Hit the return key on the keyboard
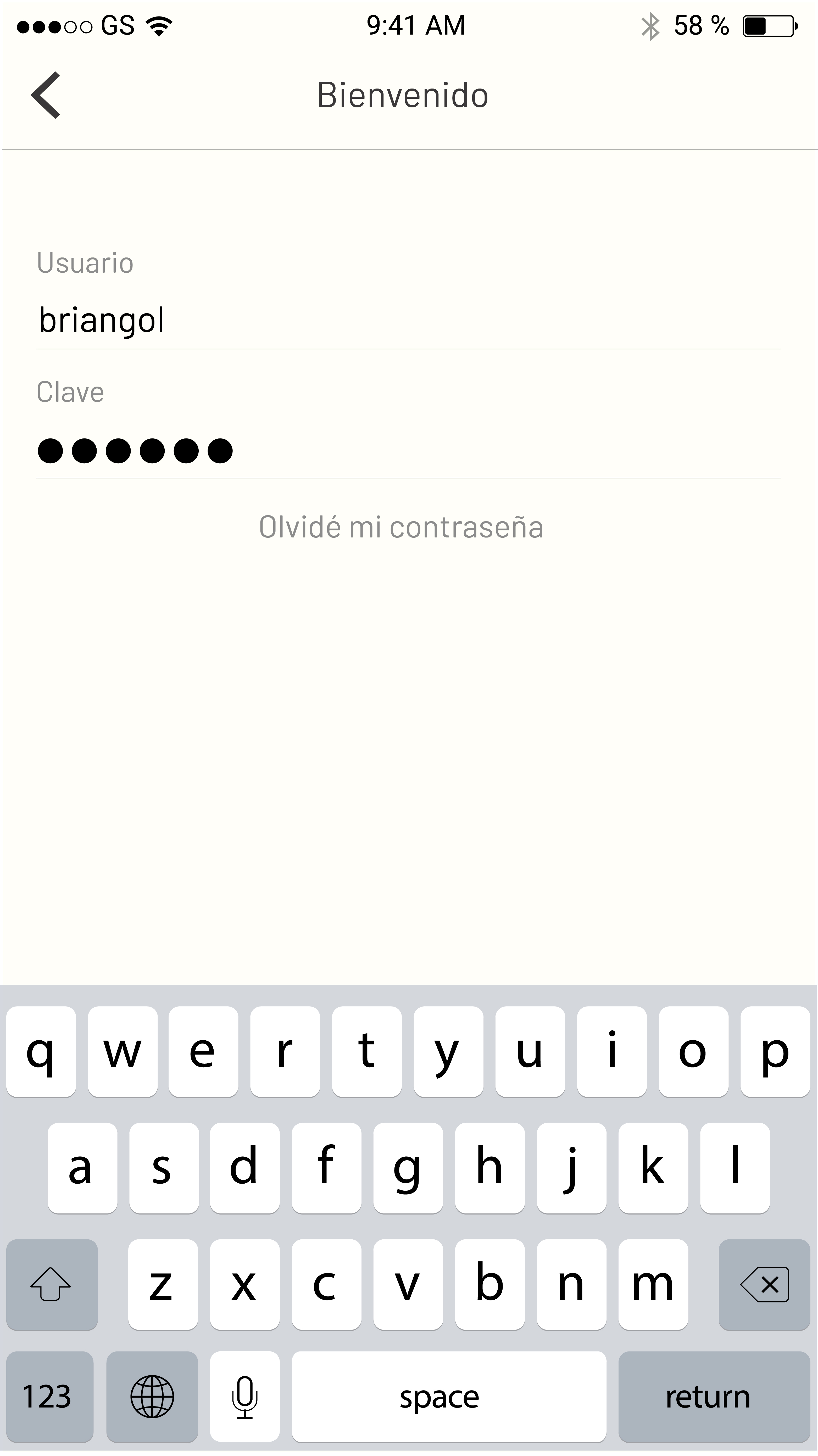Screen dimensions: 818x1456 point(714,1397)
